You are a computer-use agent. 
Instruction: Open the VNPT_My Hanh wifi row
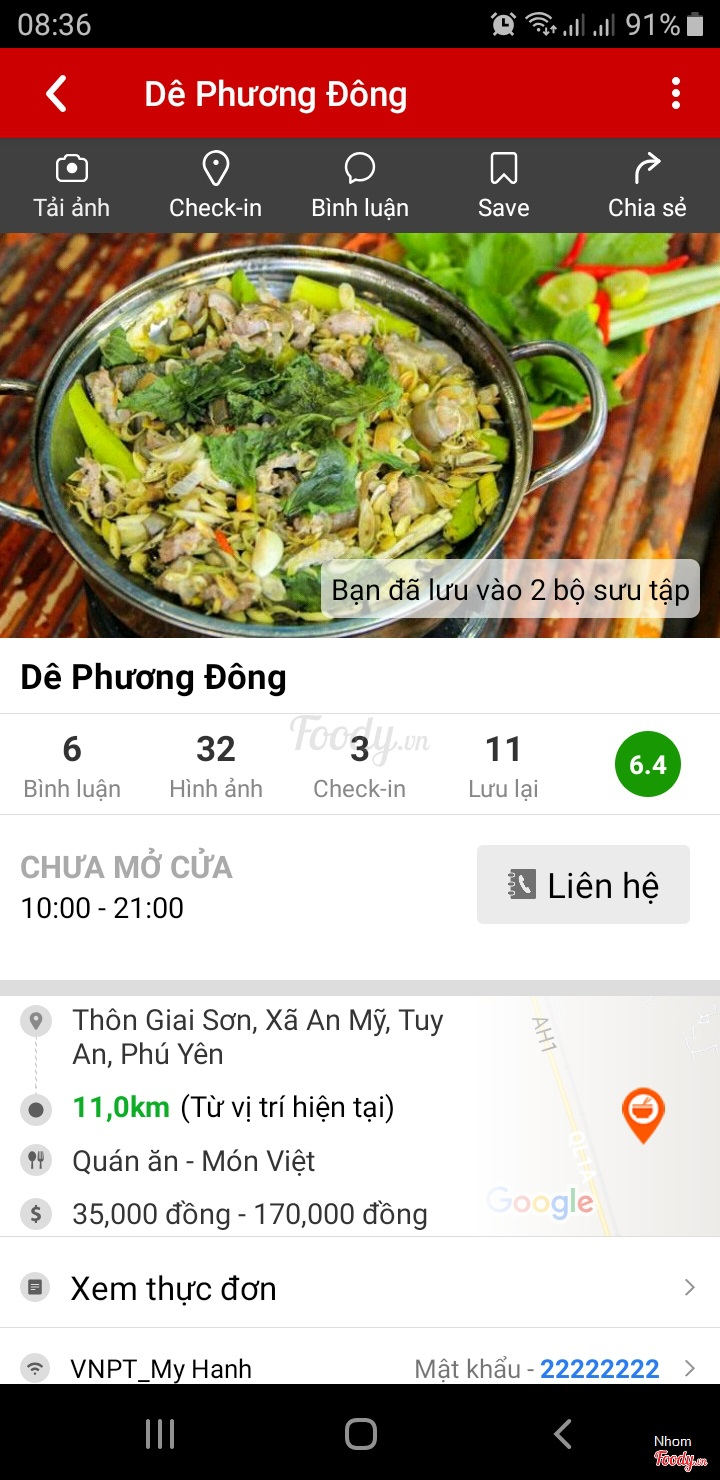tap(360, 1368)
